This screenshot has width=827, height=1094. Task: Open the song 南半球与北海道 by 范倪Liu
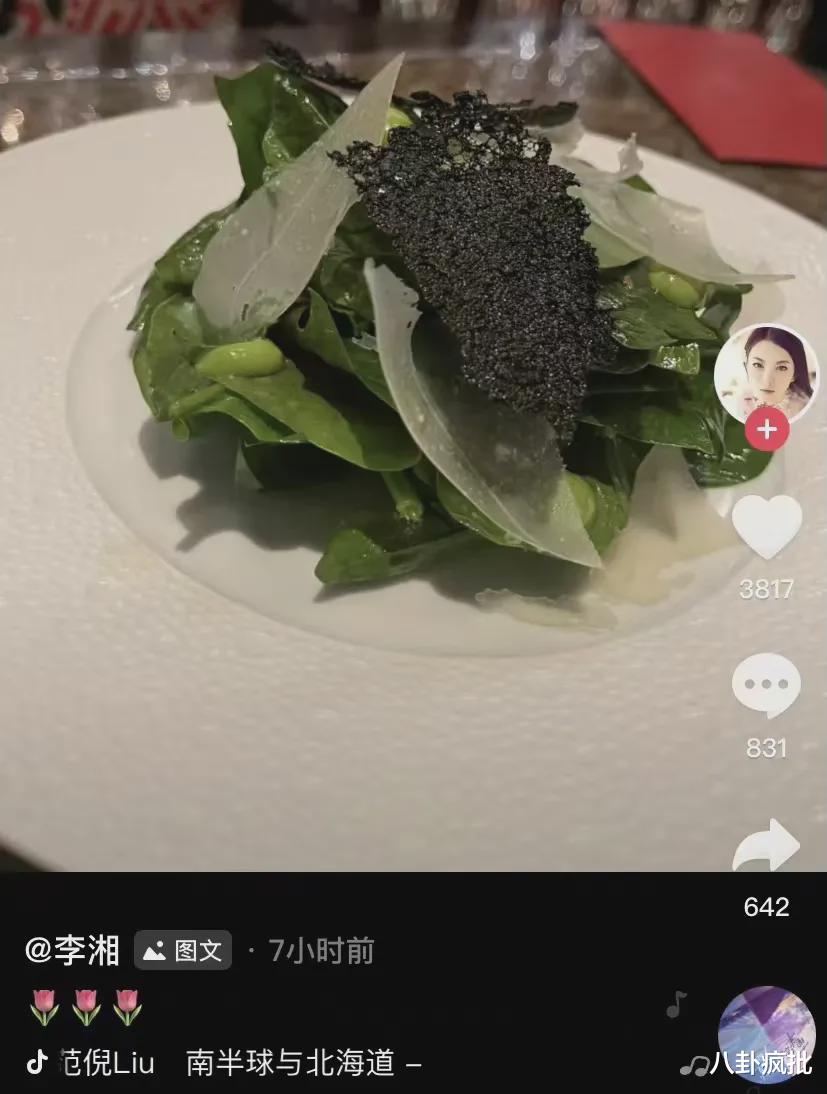(280, 1065)
